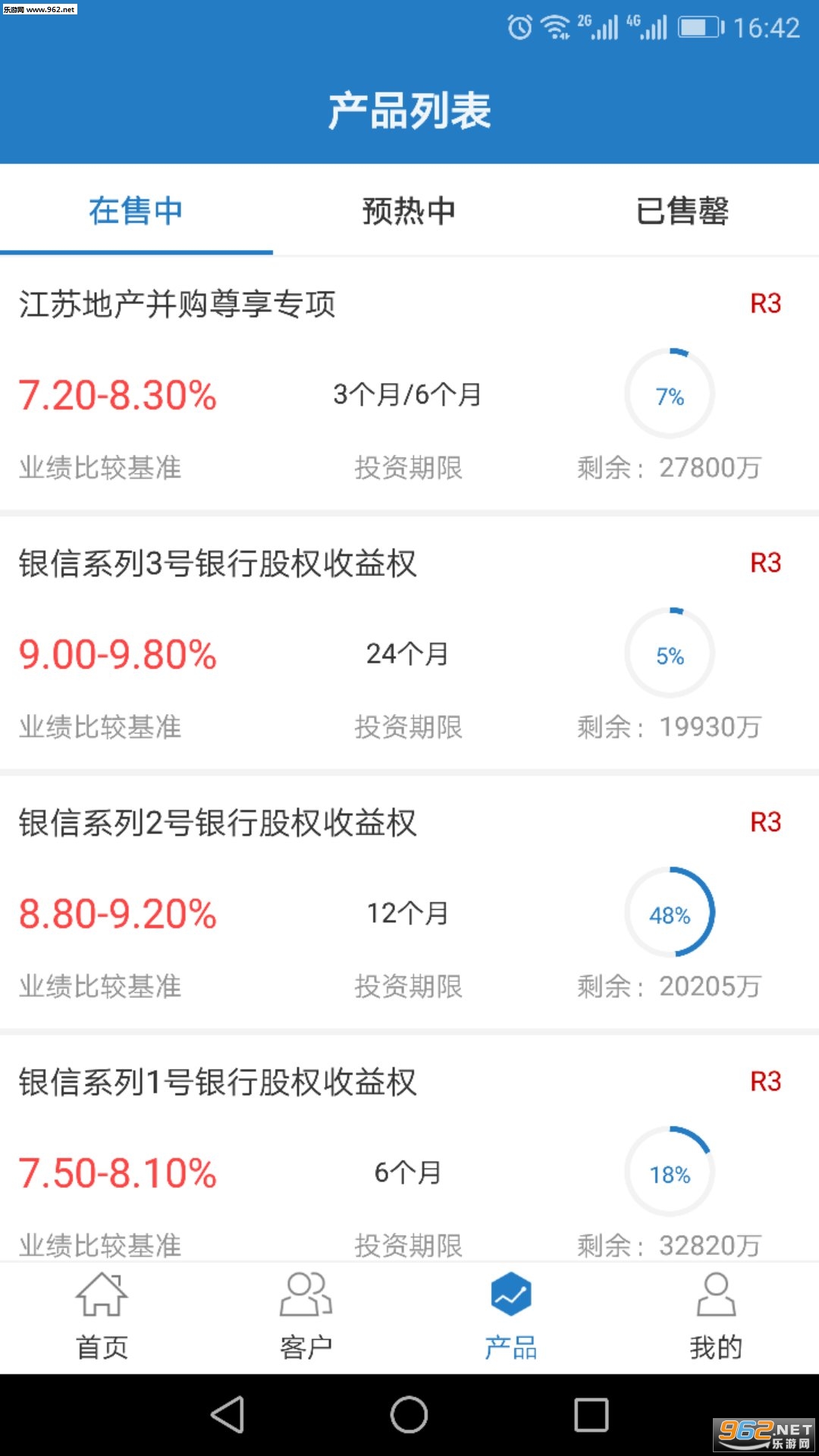Open the 我的 profile tab
Screen dimensions: 819x1456
click(716, 1316)
